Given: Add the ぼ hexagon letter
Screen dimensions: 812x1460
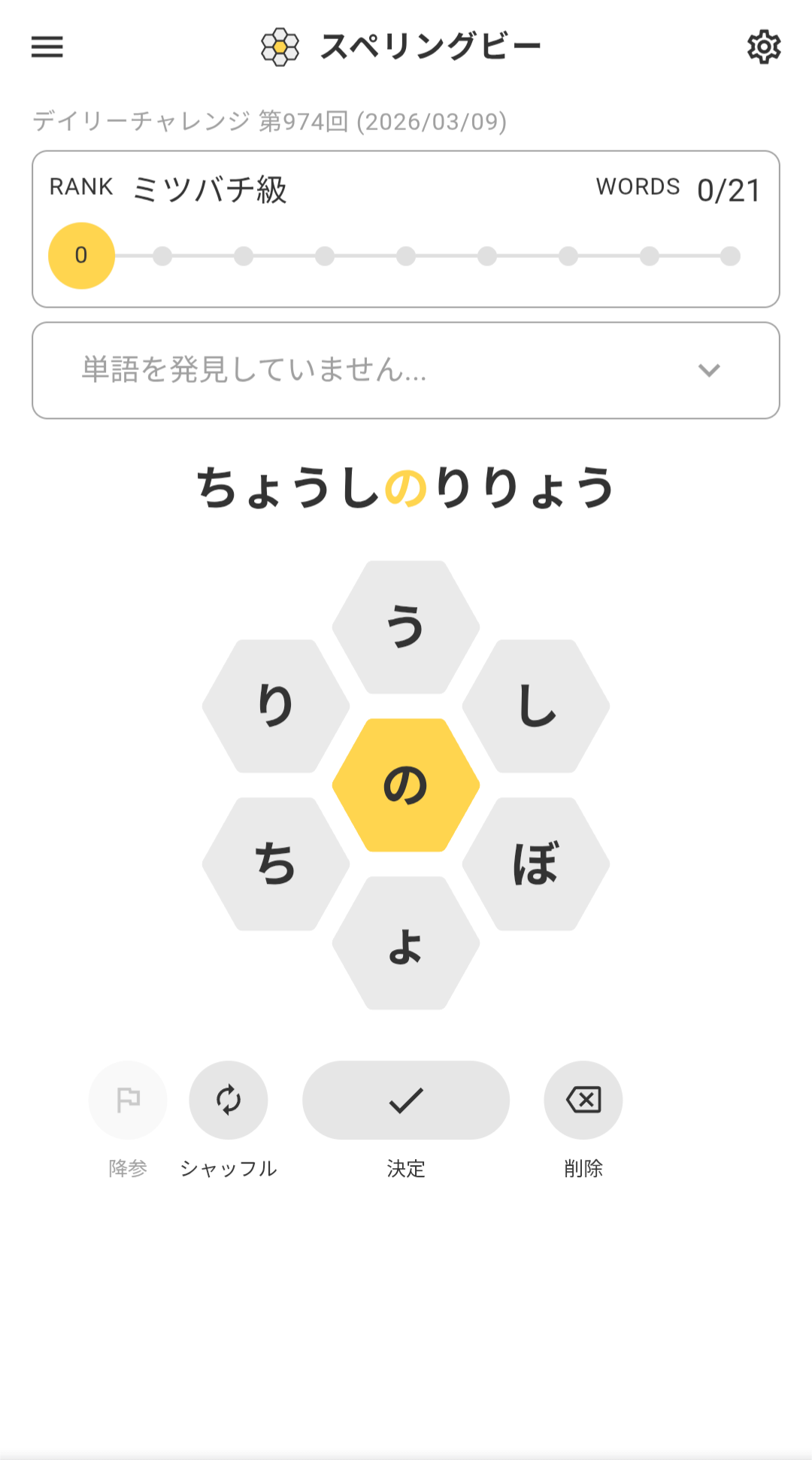Looking at the screenshot, I should tap(536, 864).
